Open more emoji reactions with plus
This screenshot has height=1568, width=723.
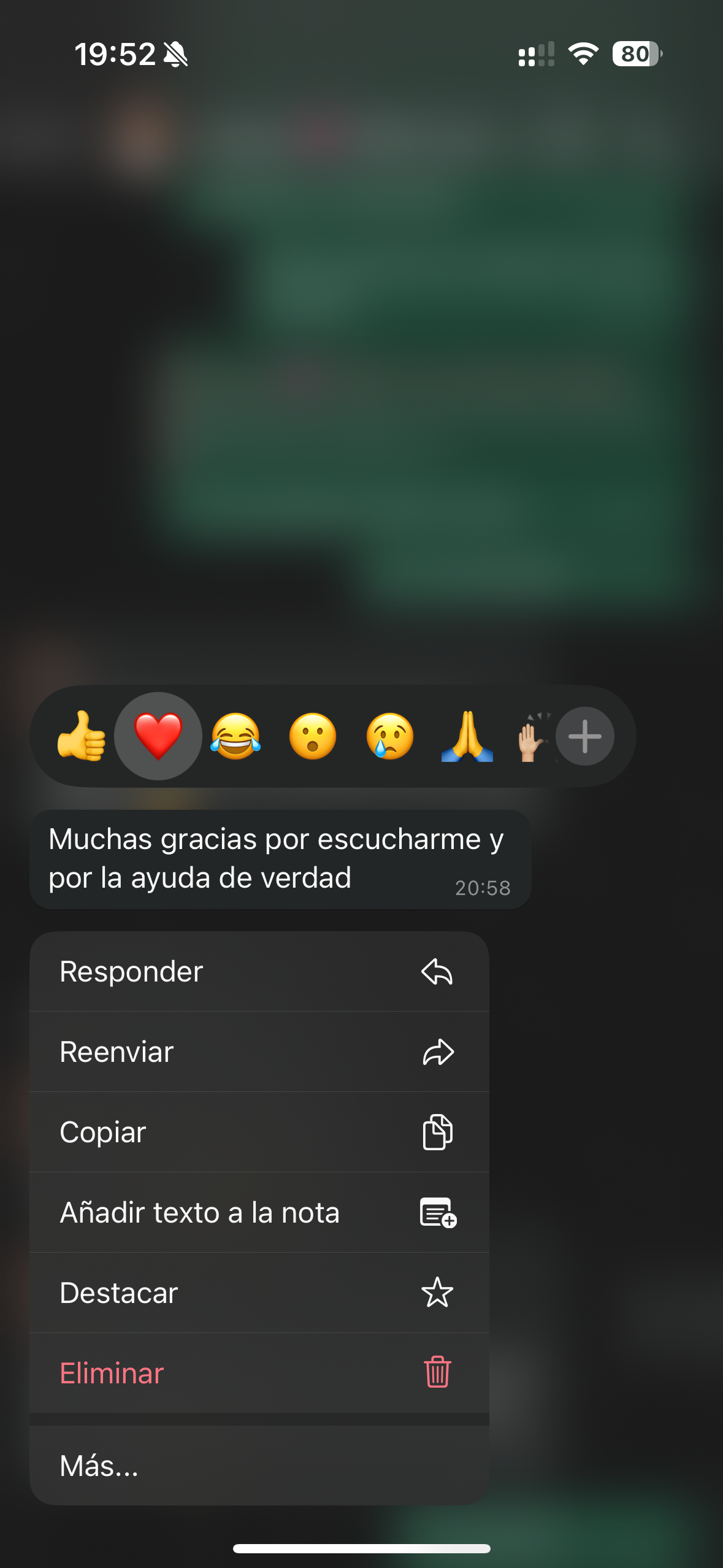(584, 736)
